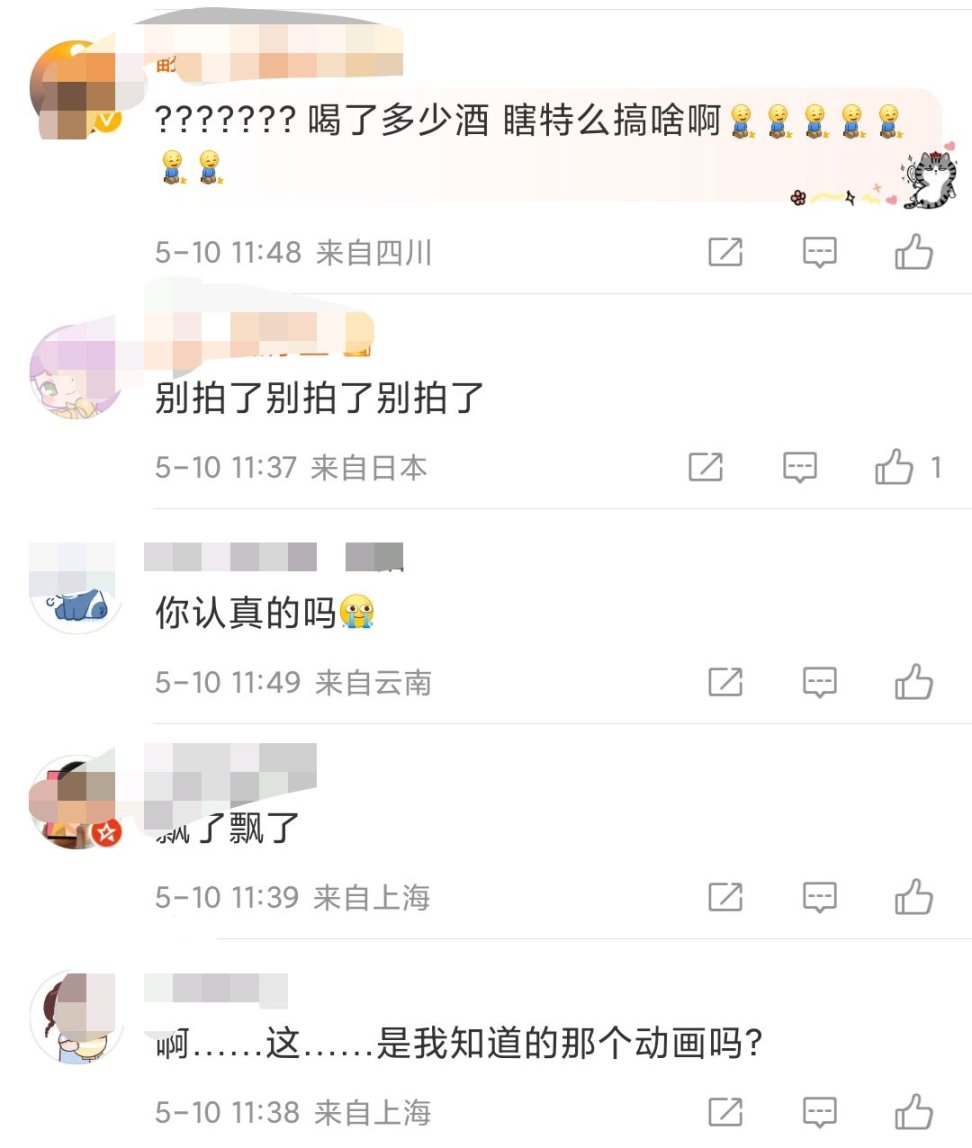This screenshot has width=972, height=1148.
Task: Like the comment about 那个动画
Action: [913, 1111]
